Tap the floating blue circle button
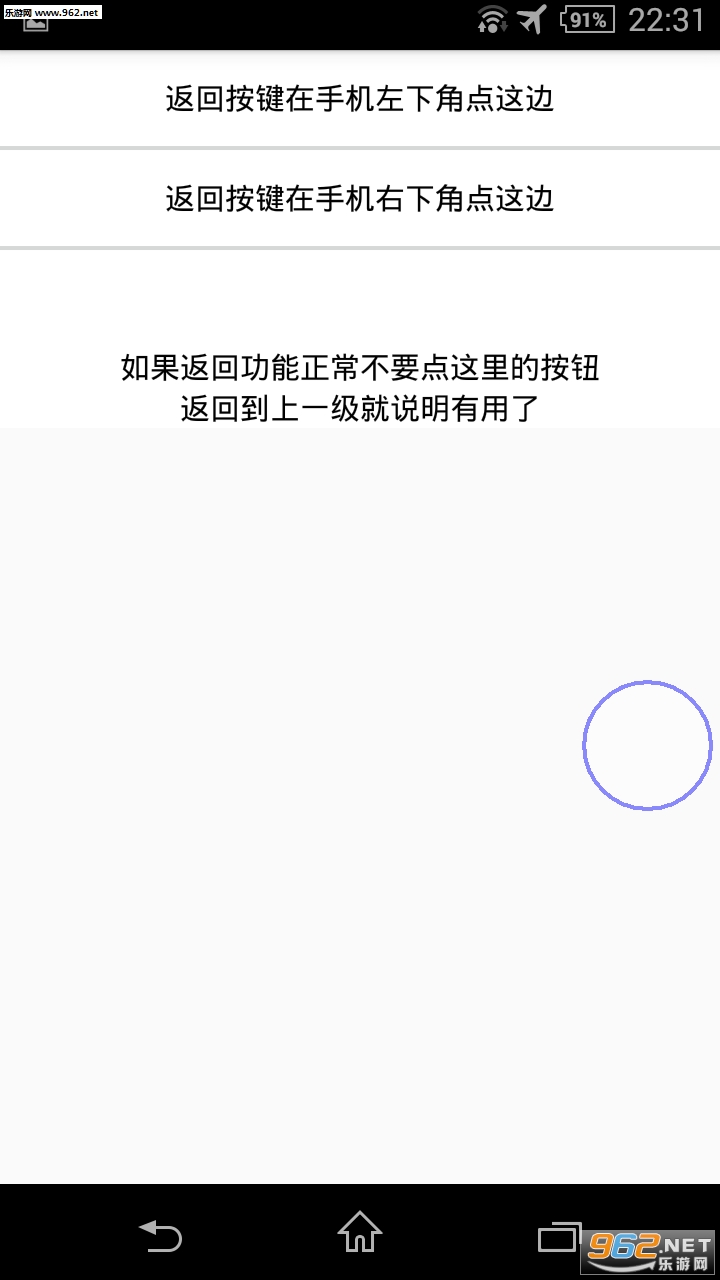Image resolution: width=720 pixels, height=1280 pixels. point(647,745)
